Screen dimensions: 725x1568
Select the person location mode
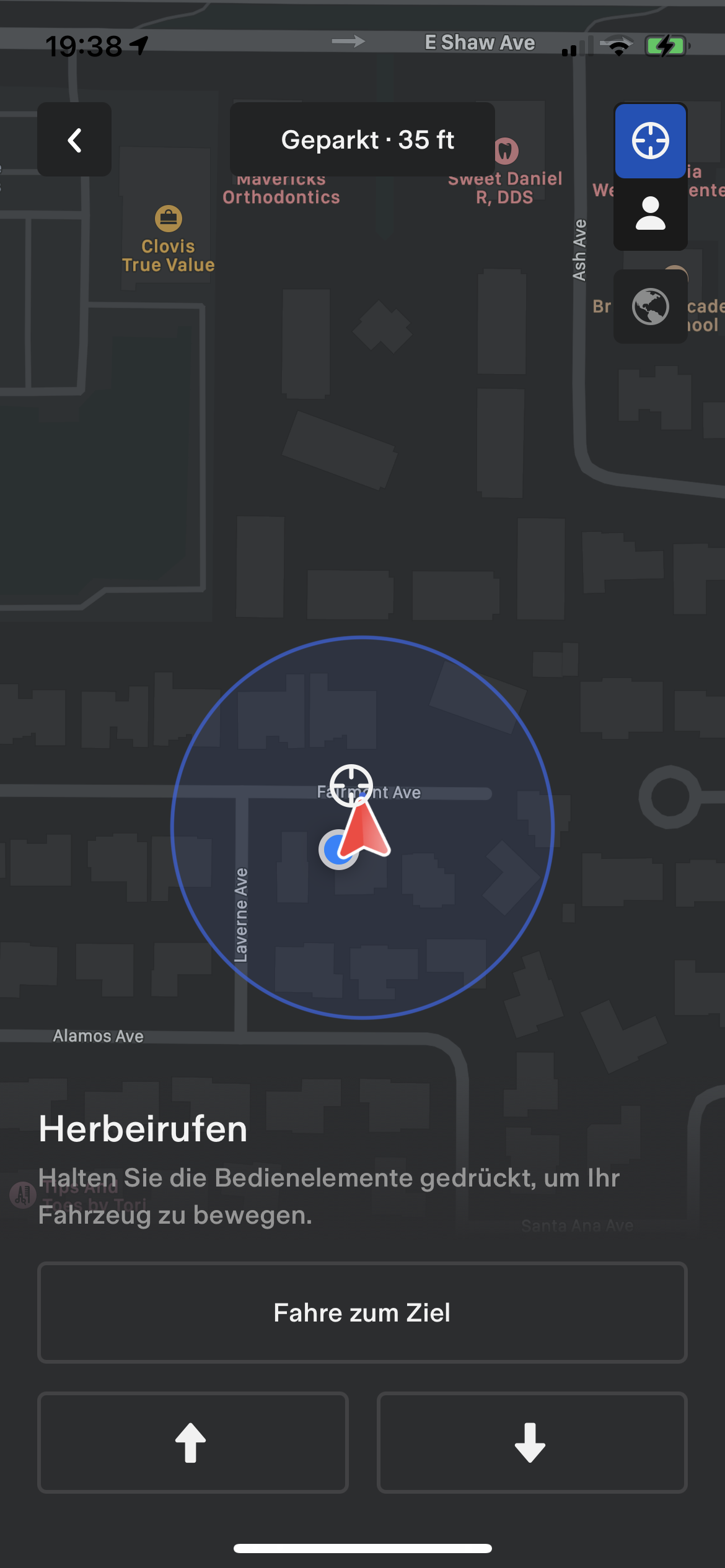click(x=650, y=214)
